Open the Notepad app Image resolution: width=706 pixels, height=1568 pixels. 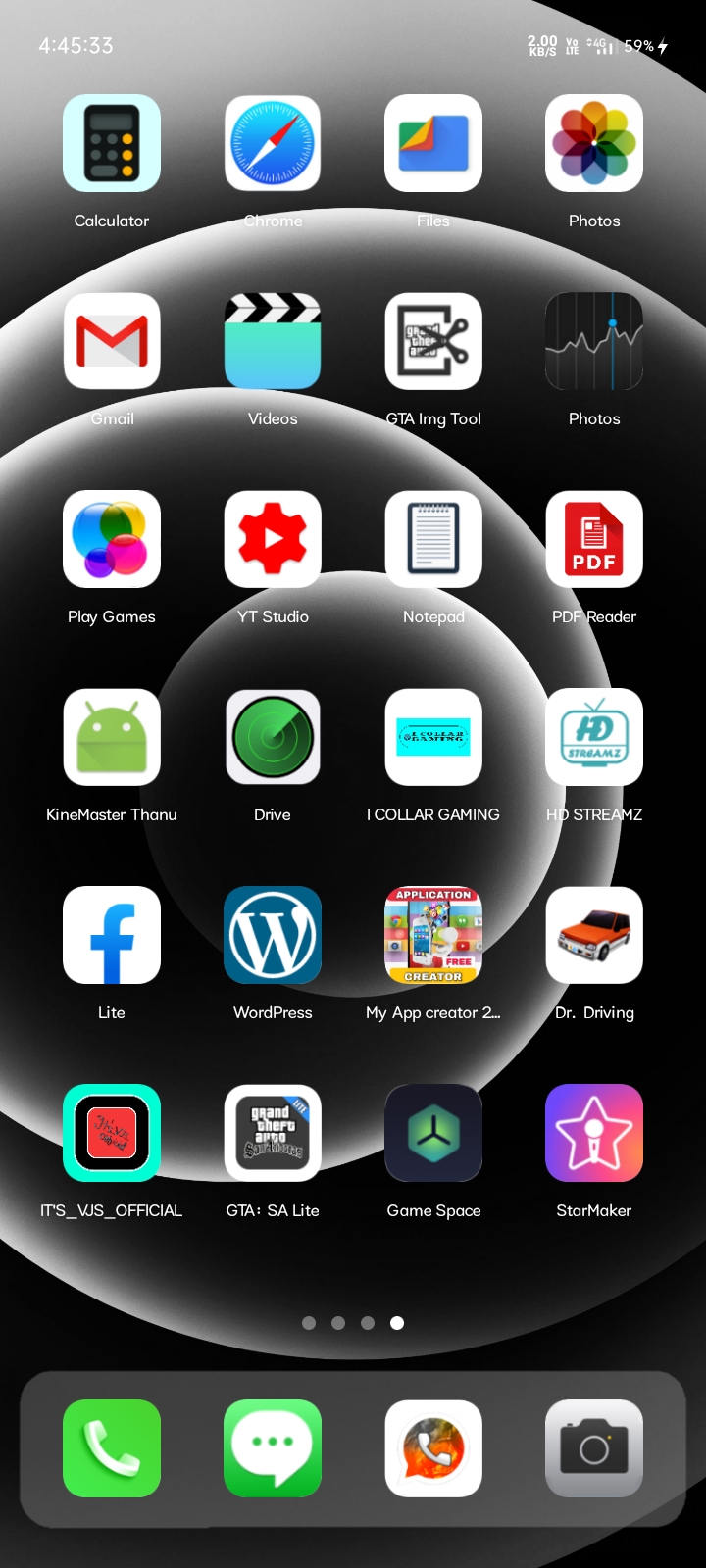point(433,539)
